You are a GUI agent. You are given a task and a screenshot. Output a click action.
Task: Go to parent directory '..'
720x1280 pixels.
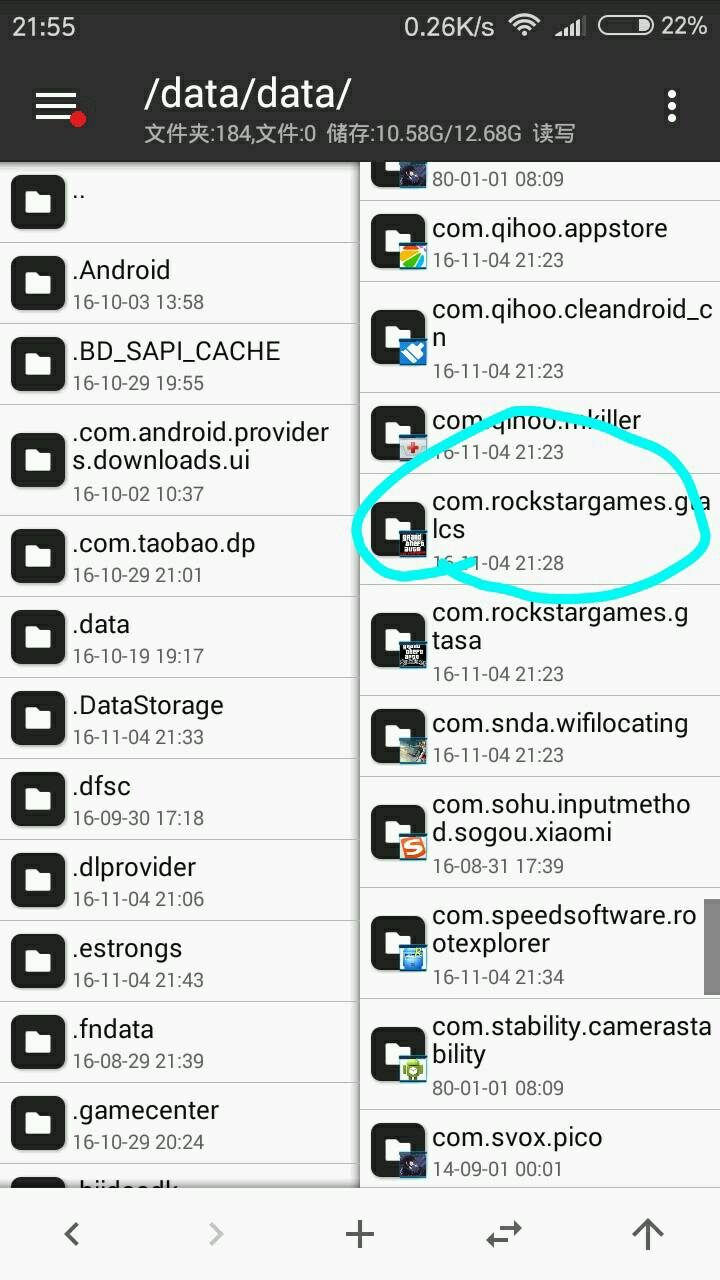click(180, 202)
